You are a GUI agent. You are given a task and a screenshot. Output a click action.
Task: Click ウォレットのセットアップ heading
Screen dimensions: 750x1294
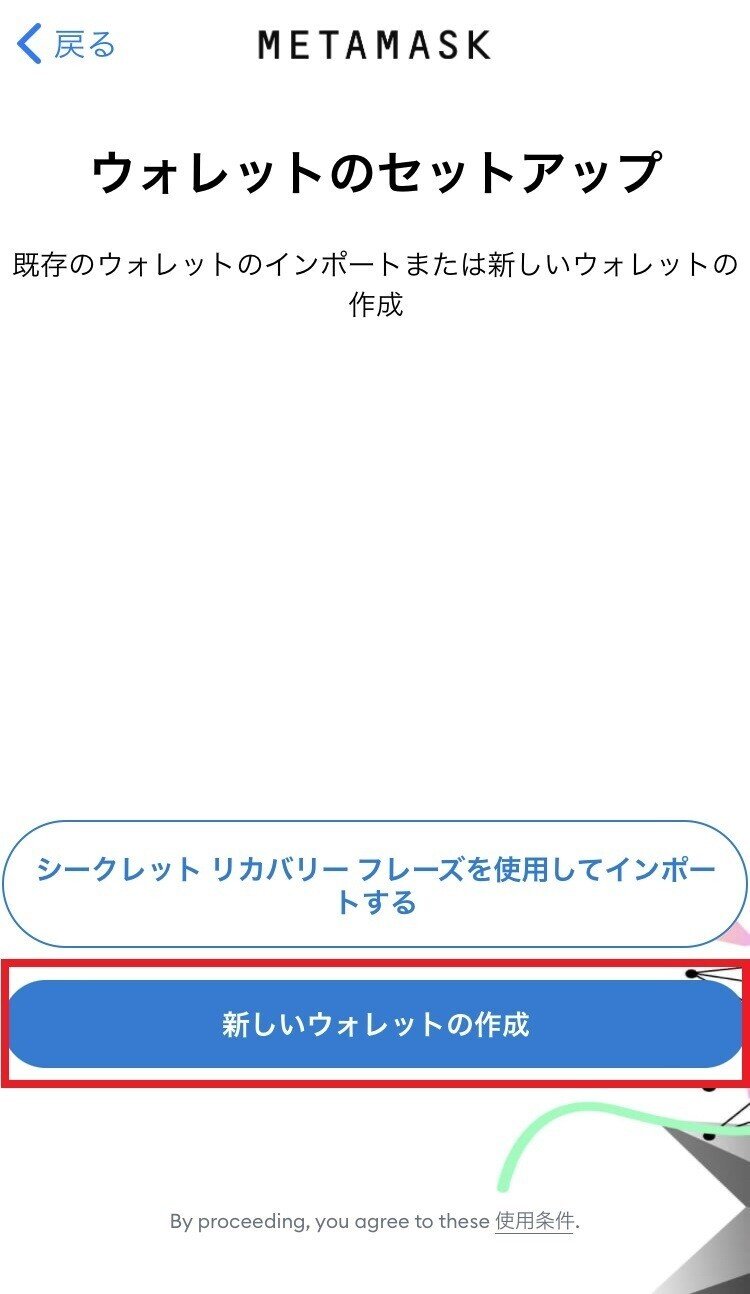[373, 169]
